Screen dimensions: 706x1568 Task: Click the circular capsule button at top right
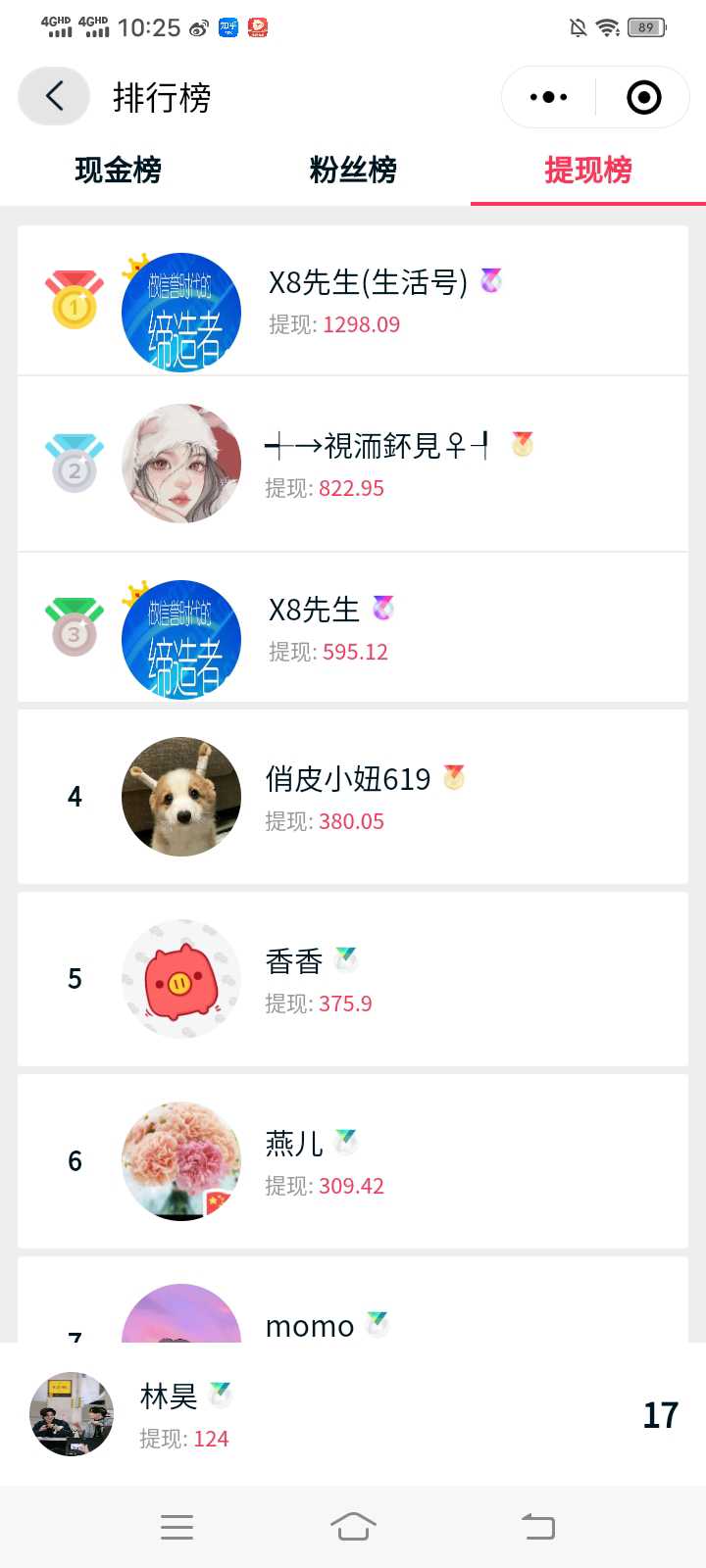642,97
